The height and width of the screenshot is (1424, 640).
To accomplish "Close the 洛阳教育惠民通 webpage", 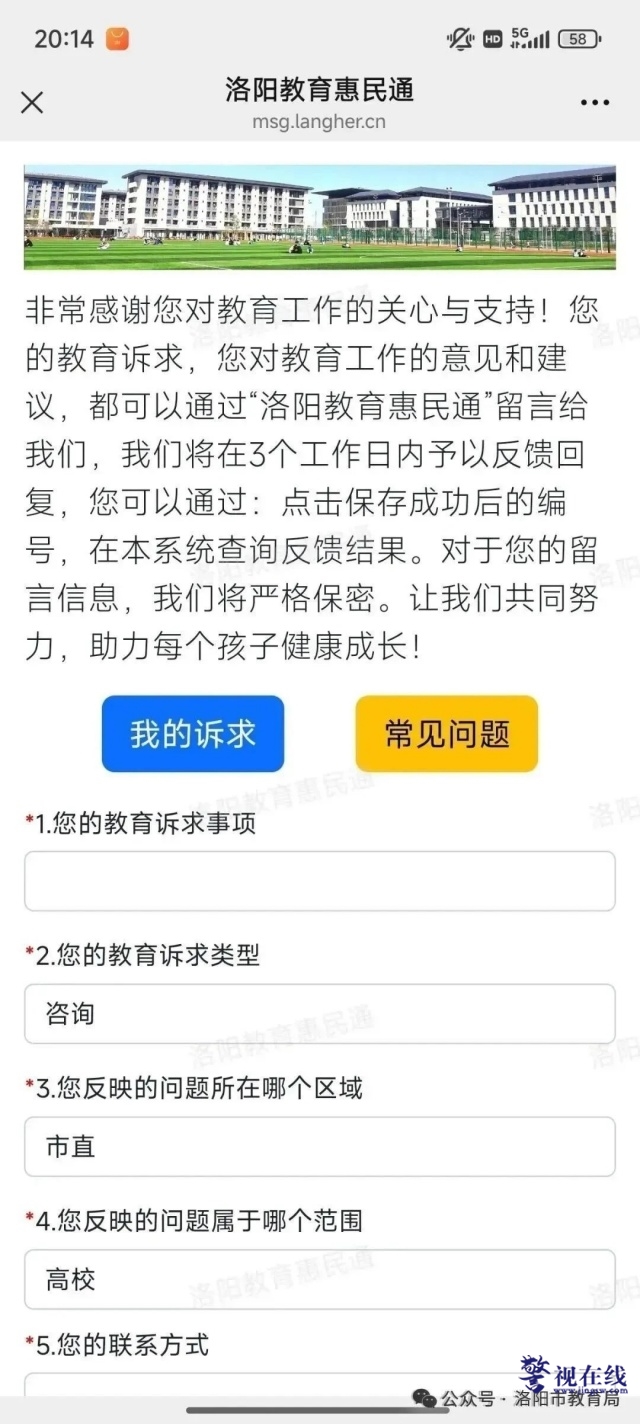I will click(32, 102).
